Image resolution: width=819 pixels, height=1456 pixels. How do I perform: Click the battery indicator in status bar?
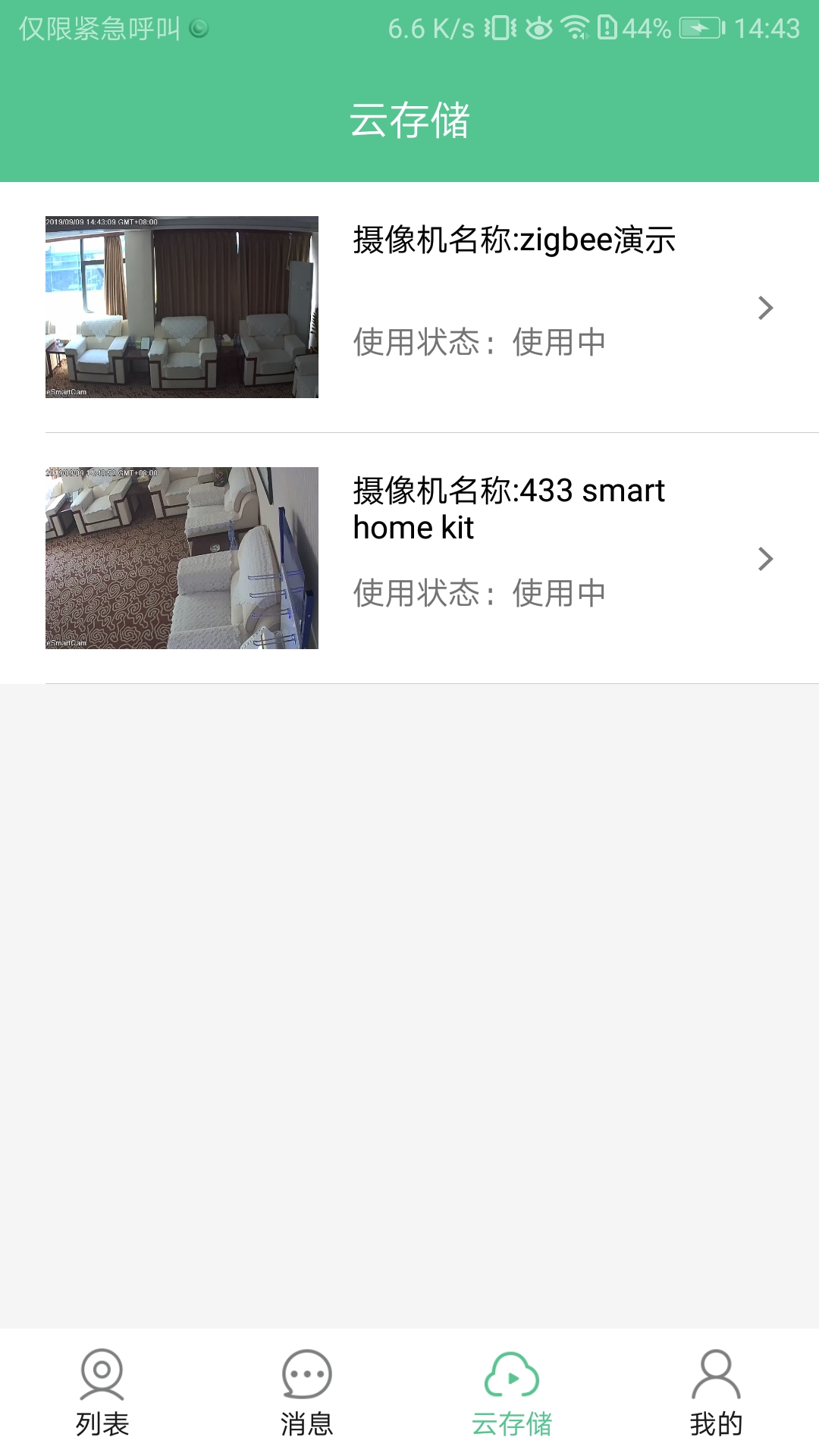701,27
